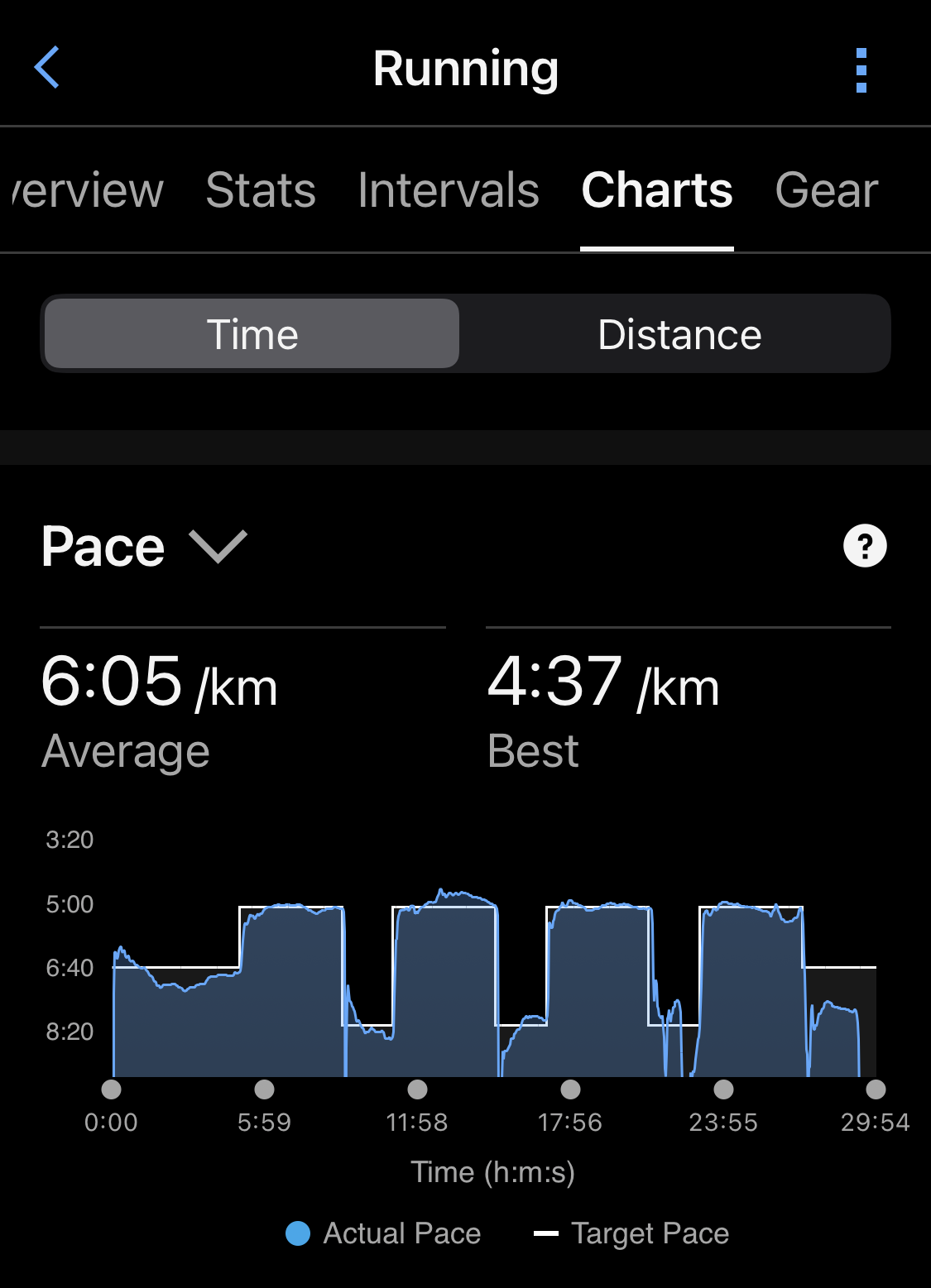
Task: Open the Intervals tab
Action: pos(448,190)
